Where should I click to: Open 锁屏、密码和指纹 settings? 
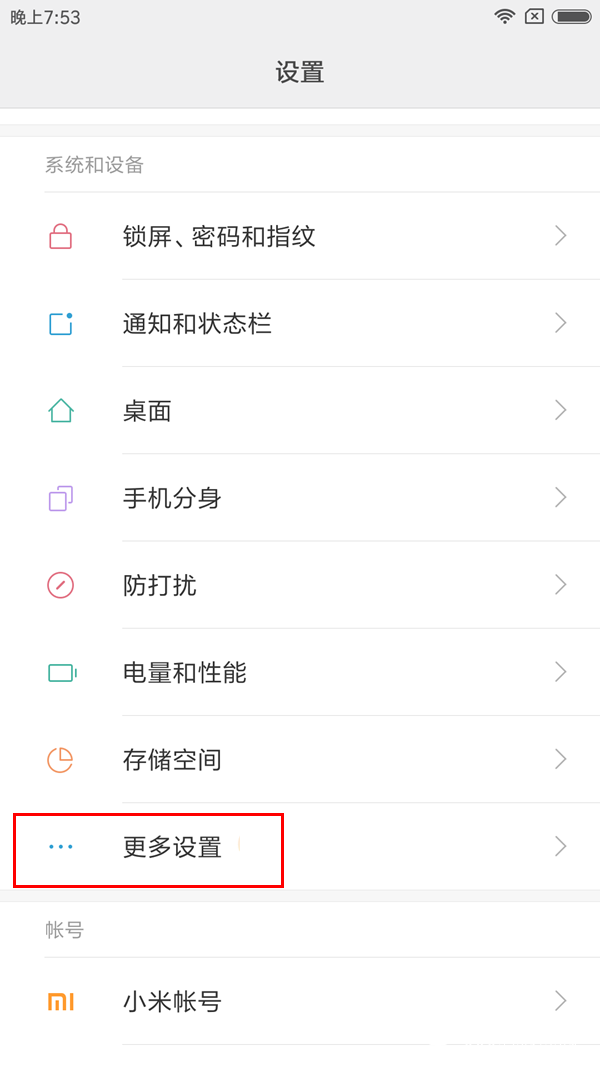(x=300, y=236)
